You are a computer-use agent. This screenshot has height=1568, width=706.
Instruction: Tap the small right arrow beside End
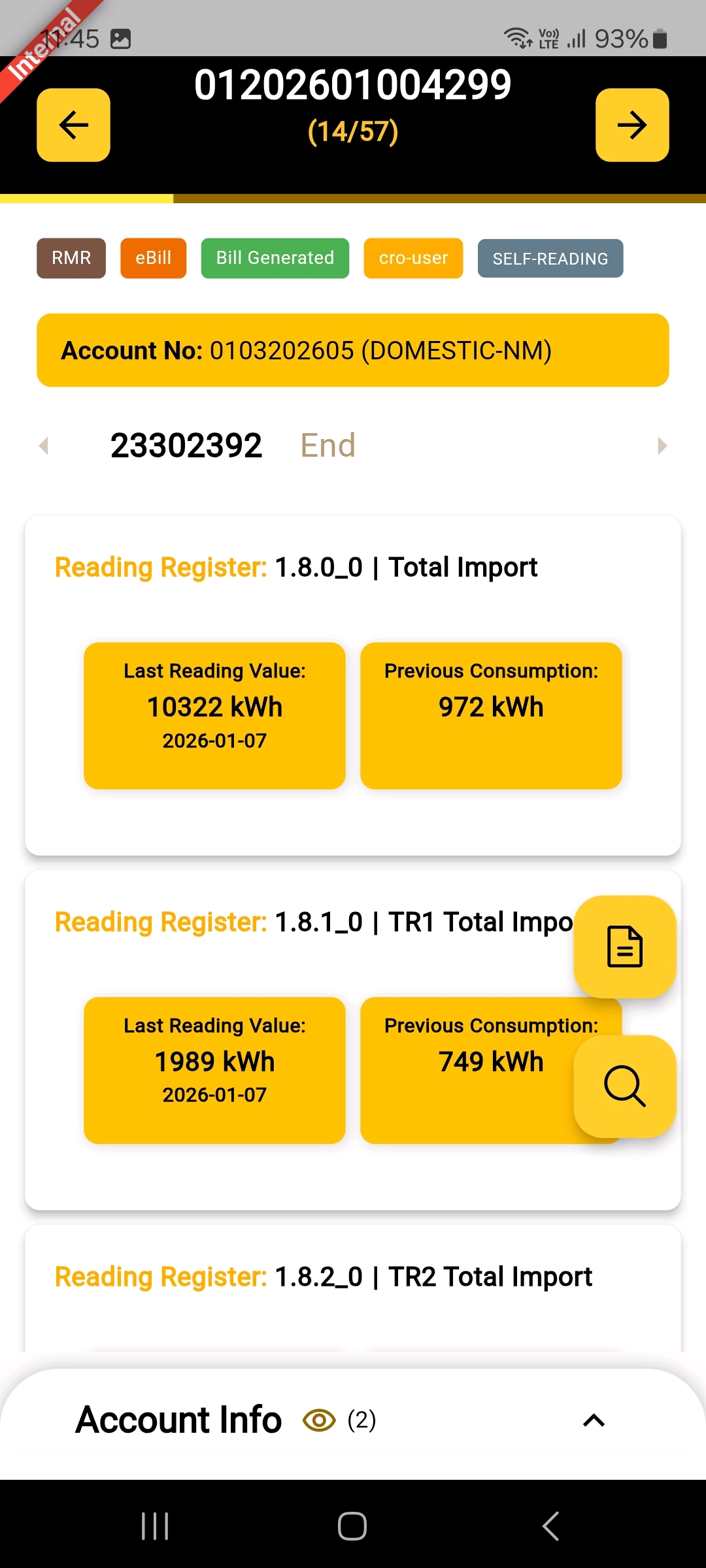[x=662, y=446]
